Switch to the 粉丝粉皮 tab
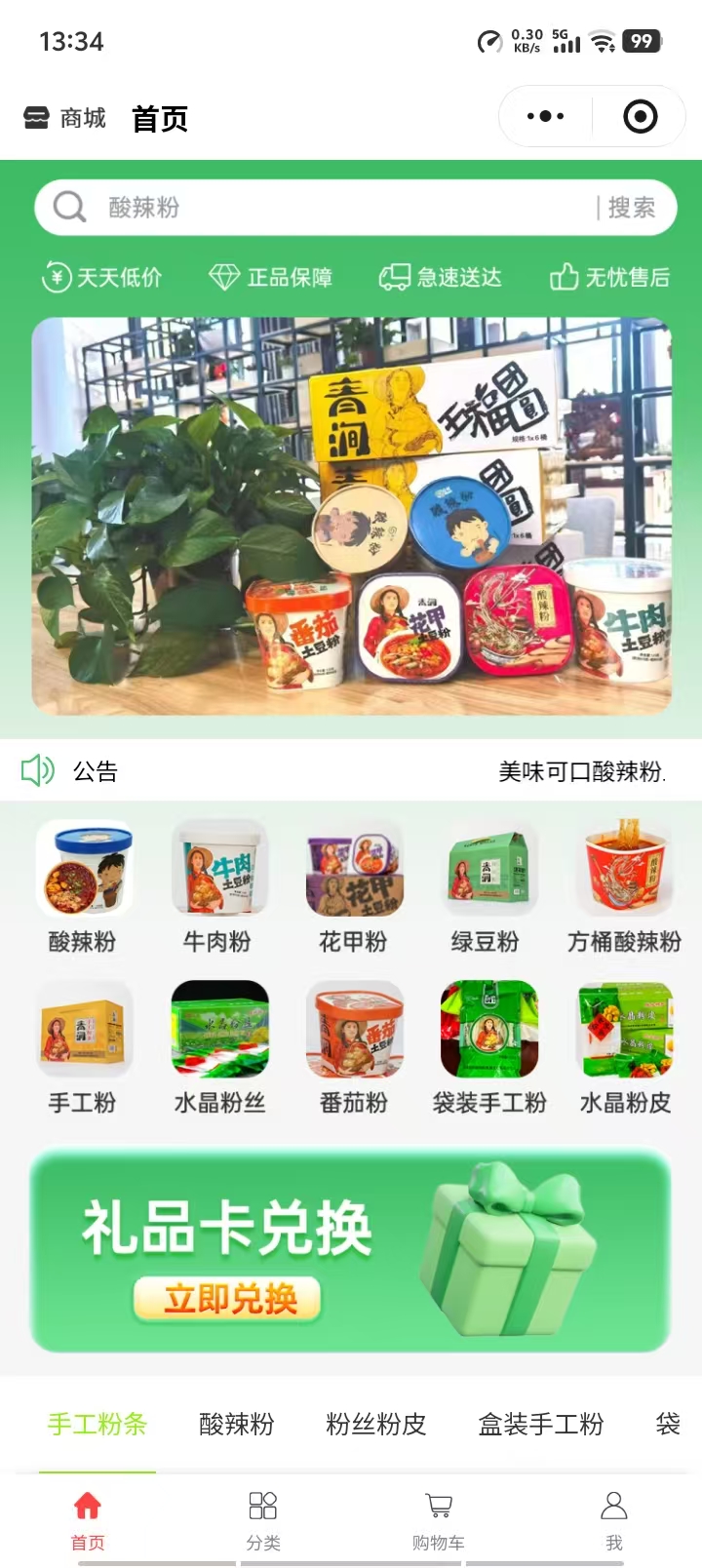702x1568 pixels. pyautogui.click(x=375, y=1424)
